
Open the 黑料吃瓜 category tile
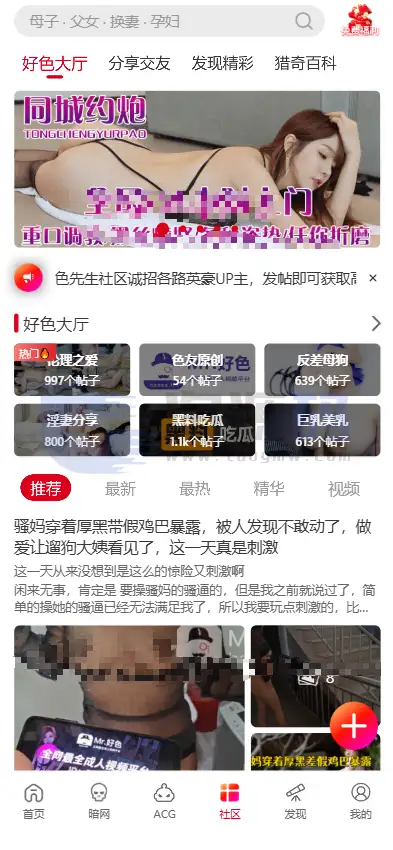(197, 430)
